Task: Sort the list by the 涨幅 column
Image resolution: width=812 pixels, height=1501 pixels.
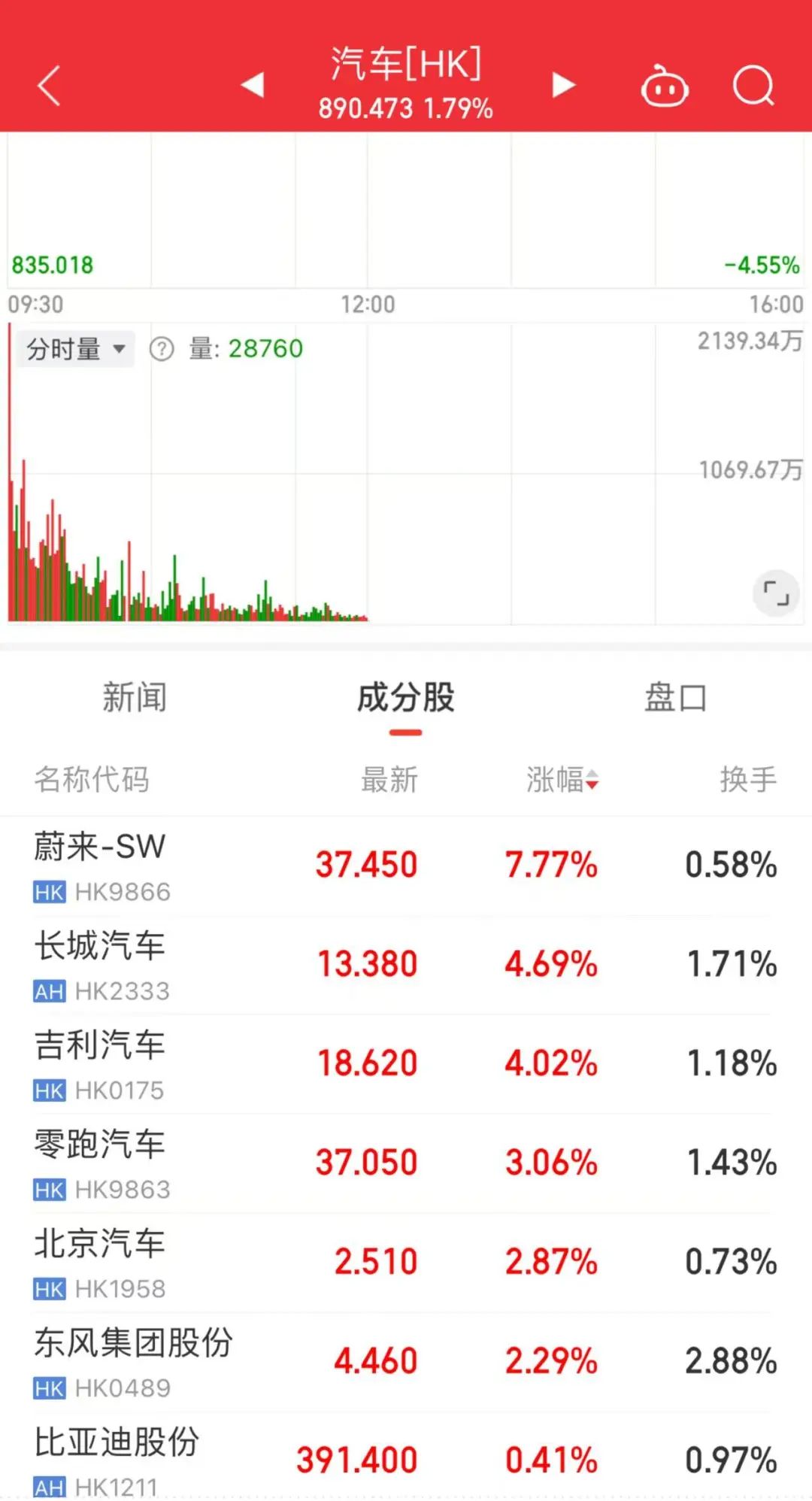Action: click(x=562, y=780)
